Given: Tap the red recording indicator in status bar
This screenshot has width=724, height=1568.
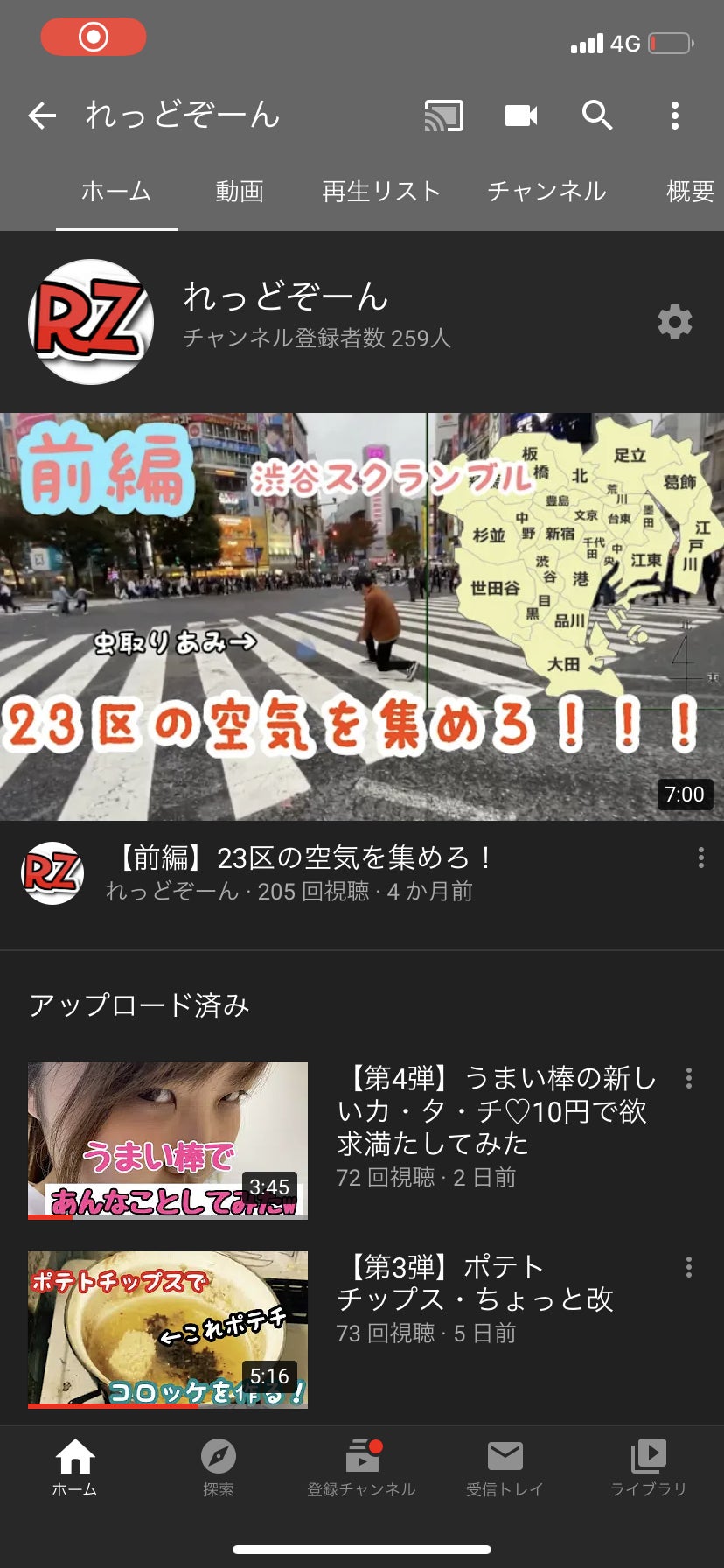Looking at the screenshot, I should coord(94,38).
